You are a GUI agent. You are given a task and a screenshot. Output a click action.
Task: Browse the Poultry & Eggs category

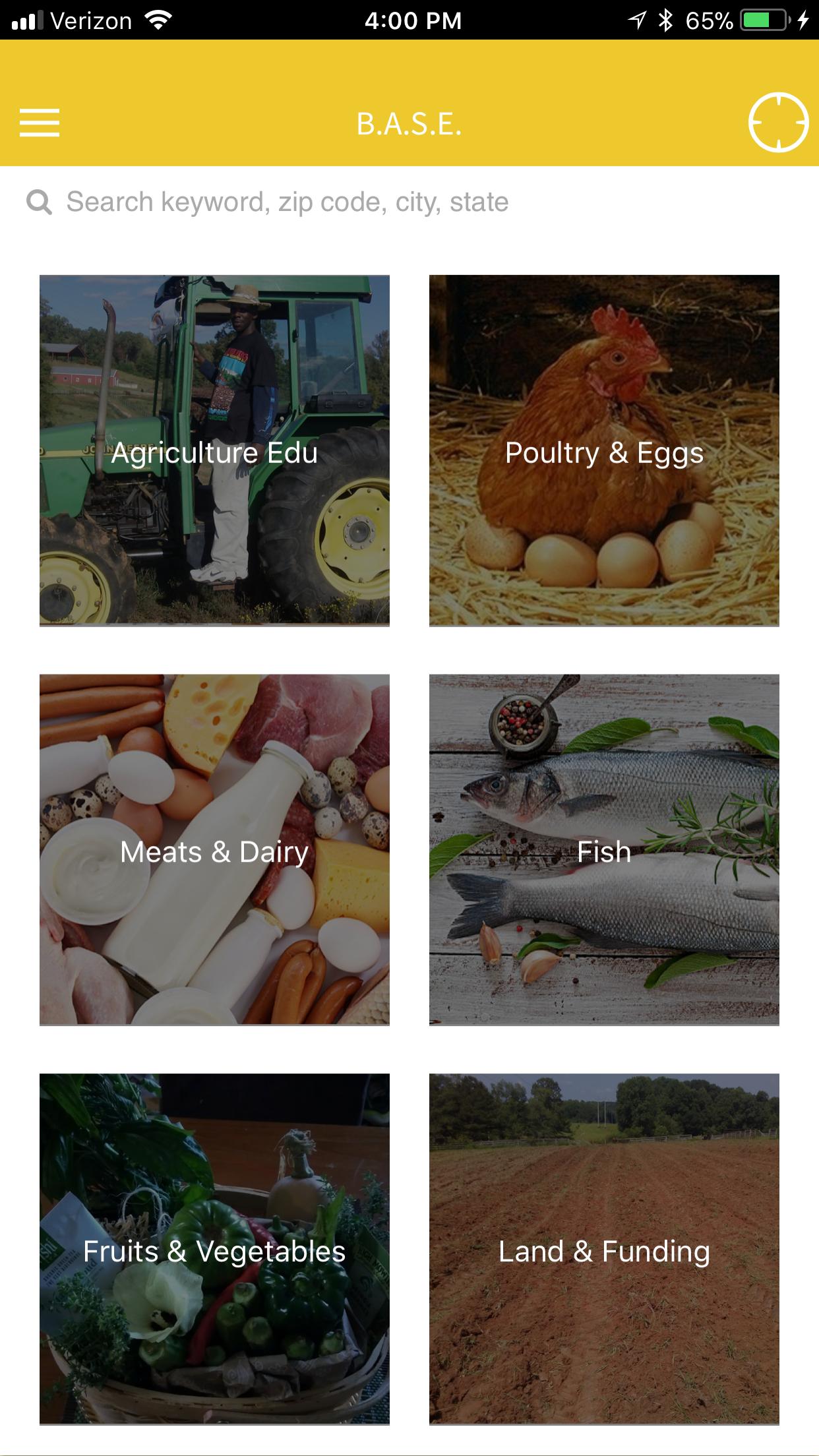[x=604, y=450]
